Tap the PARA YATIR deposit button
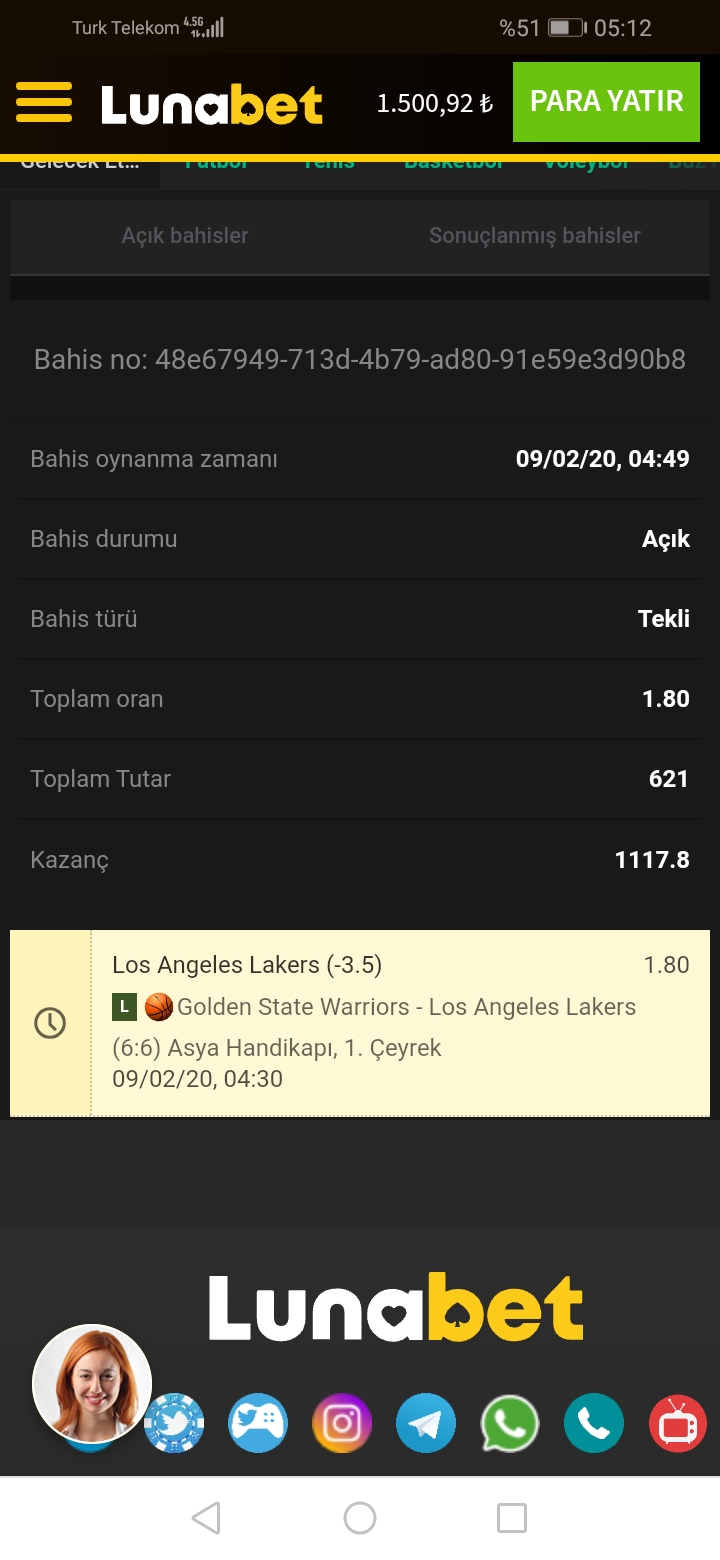720x1560 pixels. [606, 102]
